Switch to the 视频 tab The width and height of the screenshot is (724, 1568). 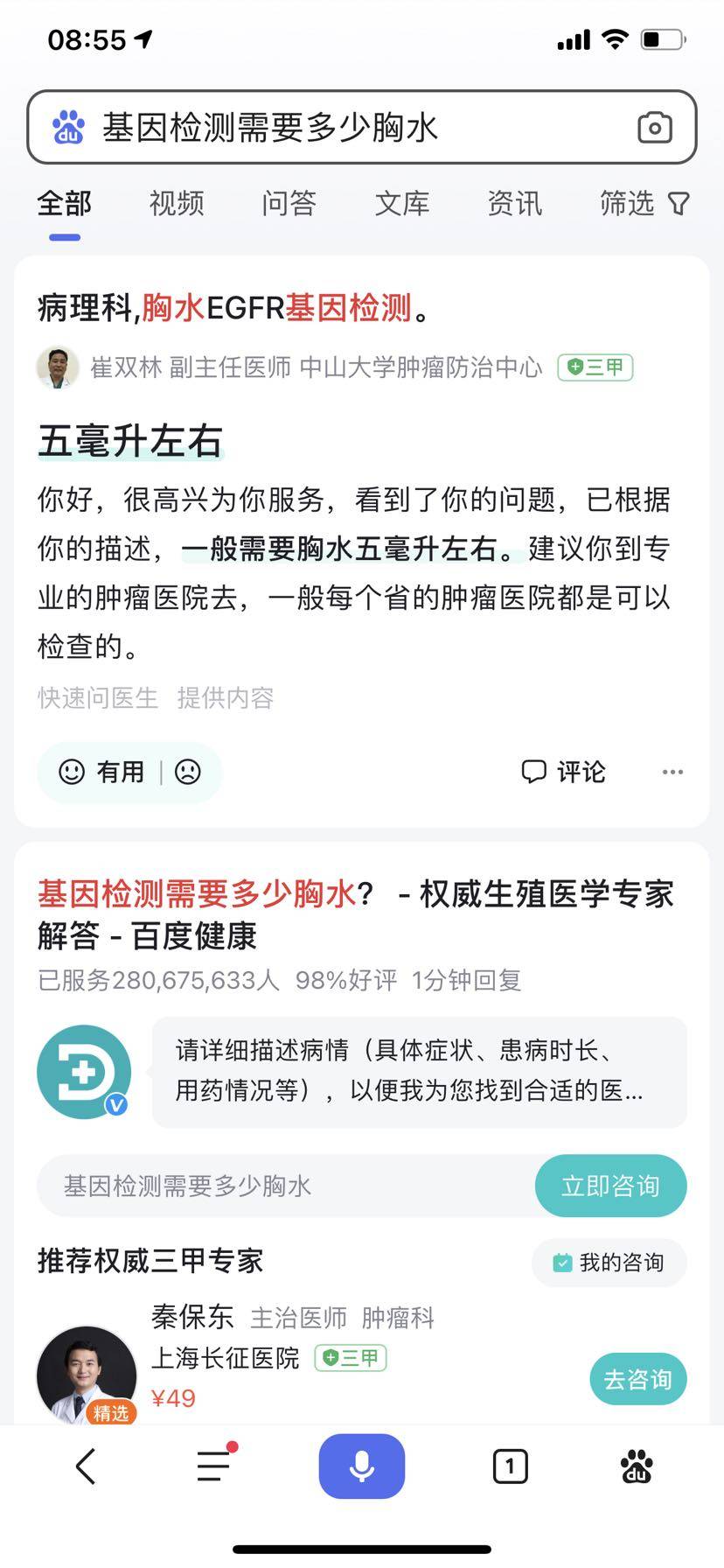176,204
